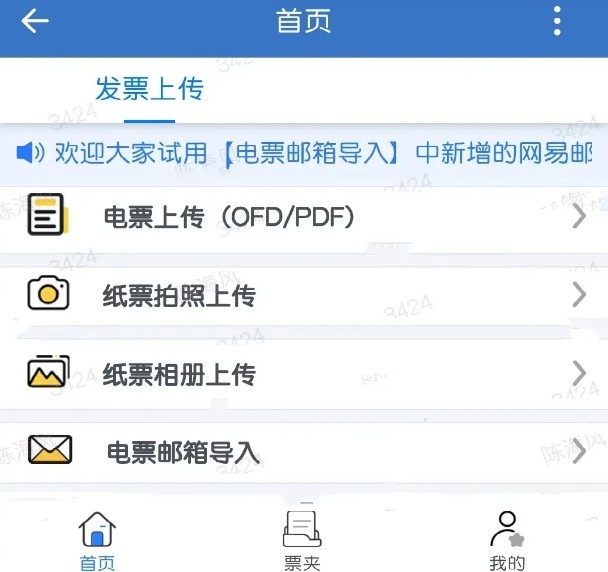Go back using the top-left arrow
Image resolution: width=608 pixels, height=572 pixels.
point(35,21)
